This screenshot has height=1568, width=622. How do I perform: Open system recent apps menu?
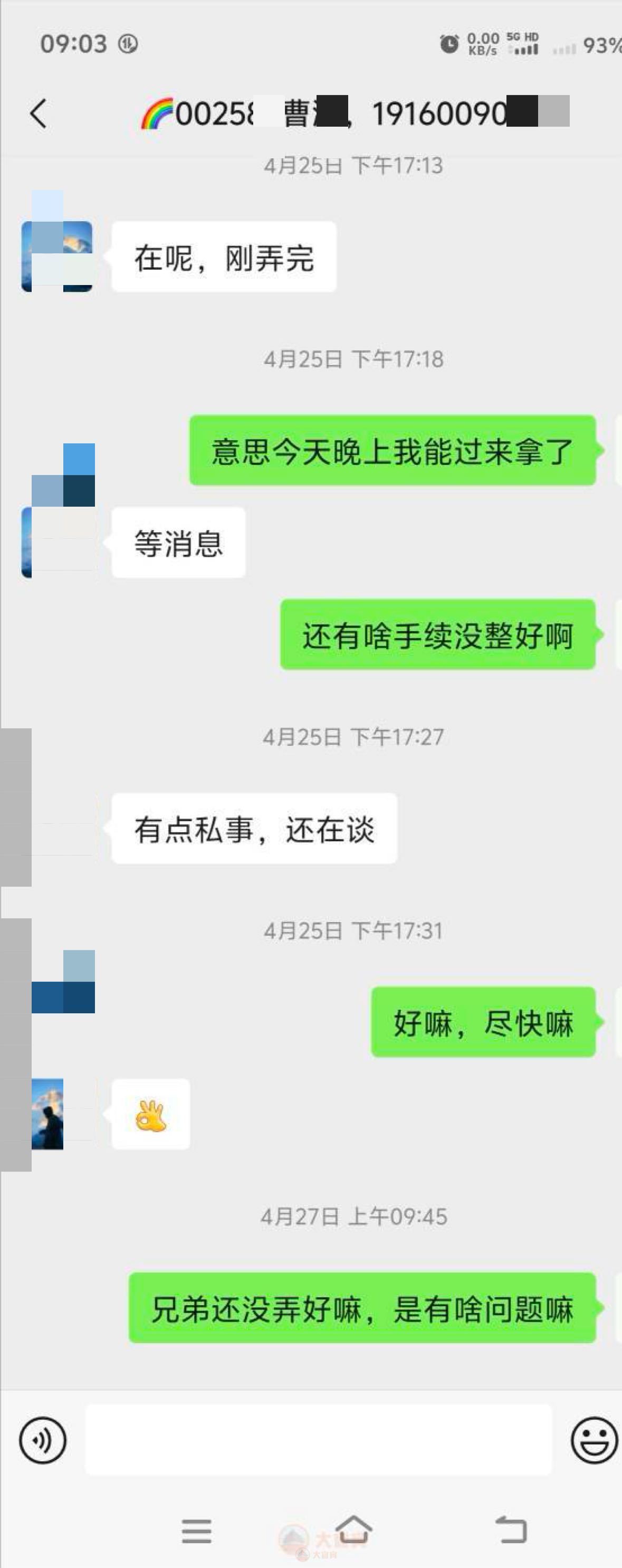point(197,1530)
